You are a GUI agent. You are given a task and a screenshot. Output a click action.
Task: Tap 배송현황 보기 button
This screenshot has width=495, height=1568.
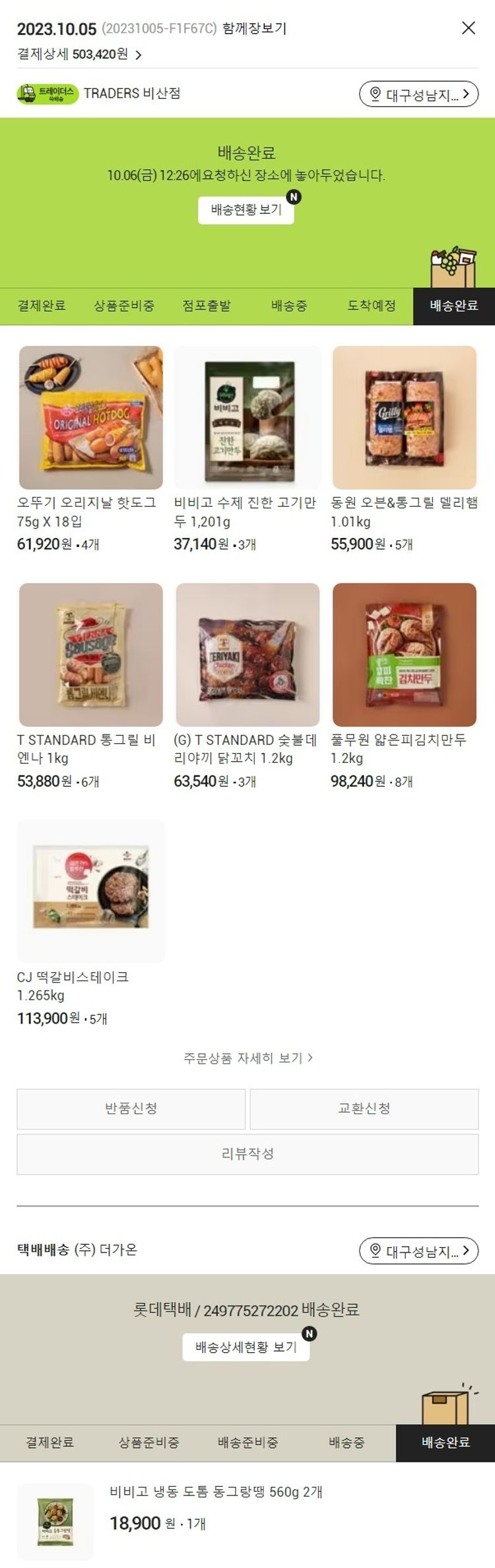(x=246, y=210)
